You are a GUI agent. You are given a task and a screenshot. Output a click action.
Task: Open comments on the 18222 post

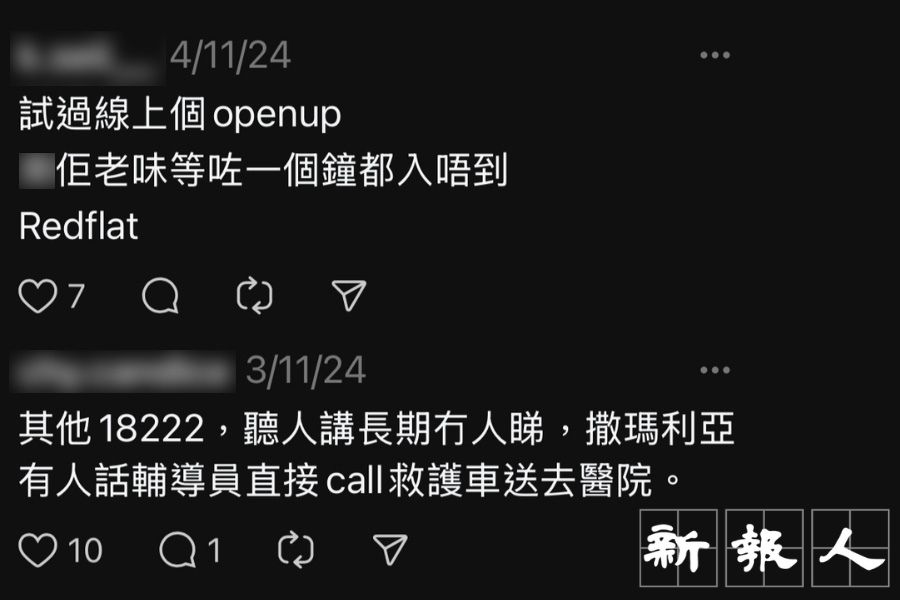177,548
